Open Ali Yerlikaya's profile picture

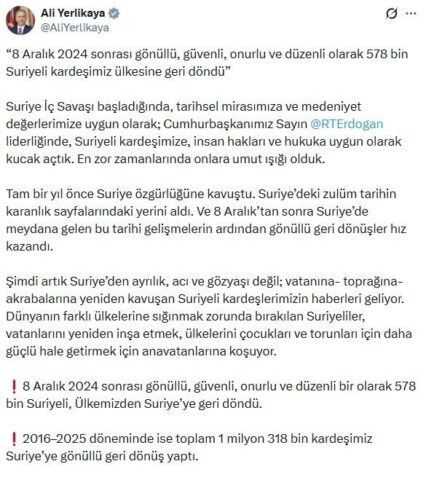pos(20,20)
